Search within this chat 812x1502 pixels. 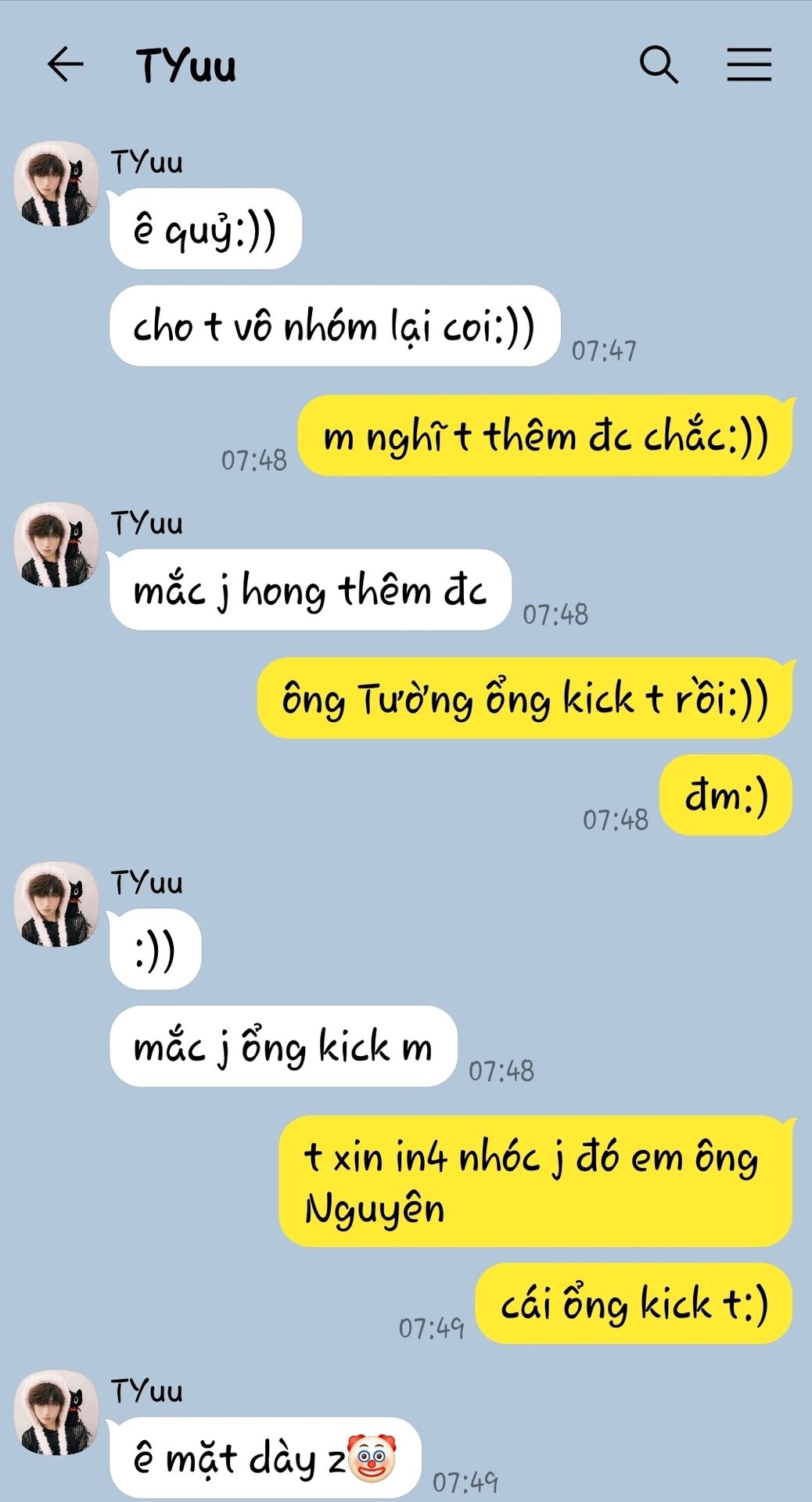pyautogui.click(x=659, y=64)
